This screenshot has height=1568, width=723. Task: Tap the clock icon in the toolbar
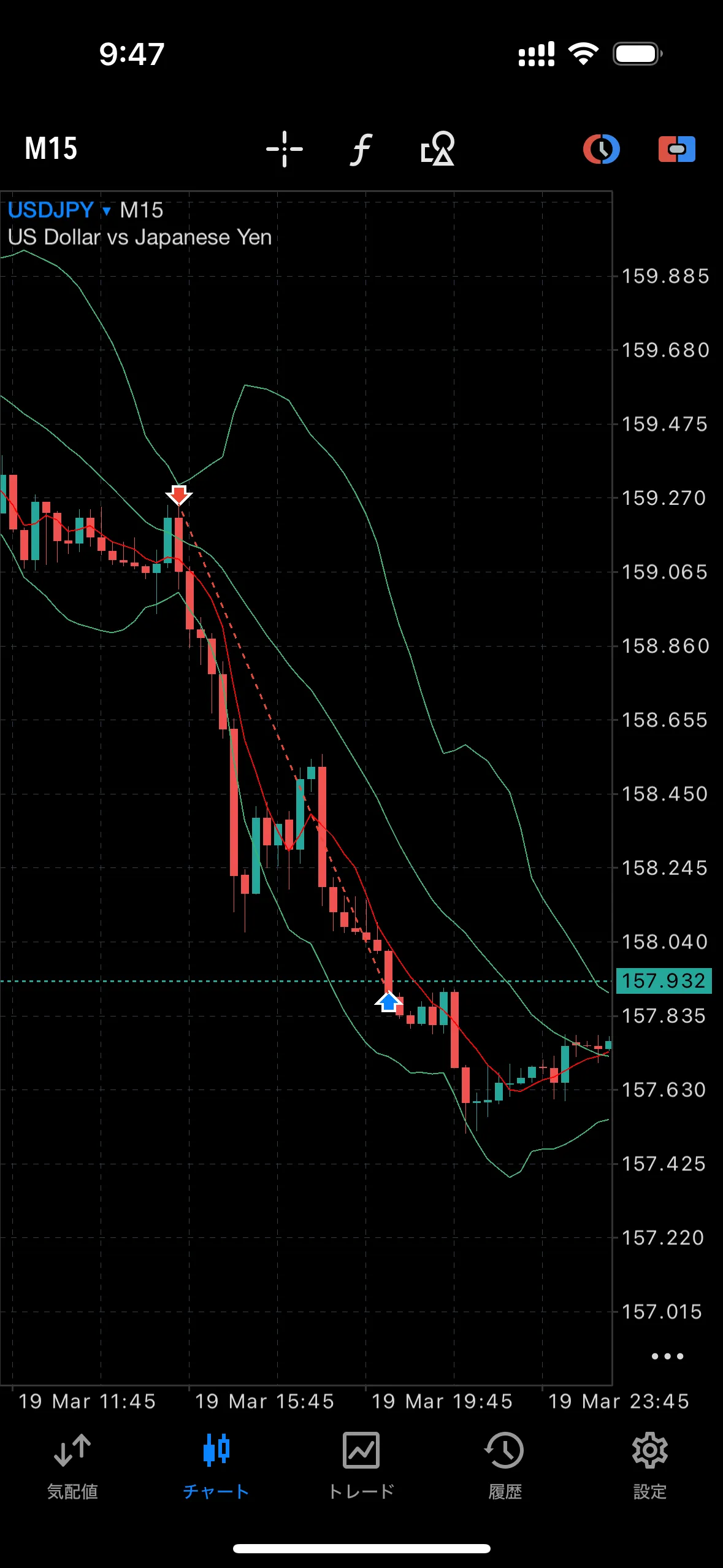601,149
